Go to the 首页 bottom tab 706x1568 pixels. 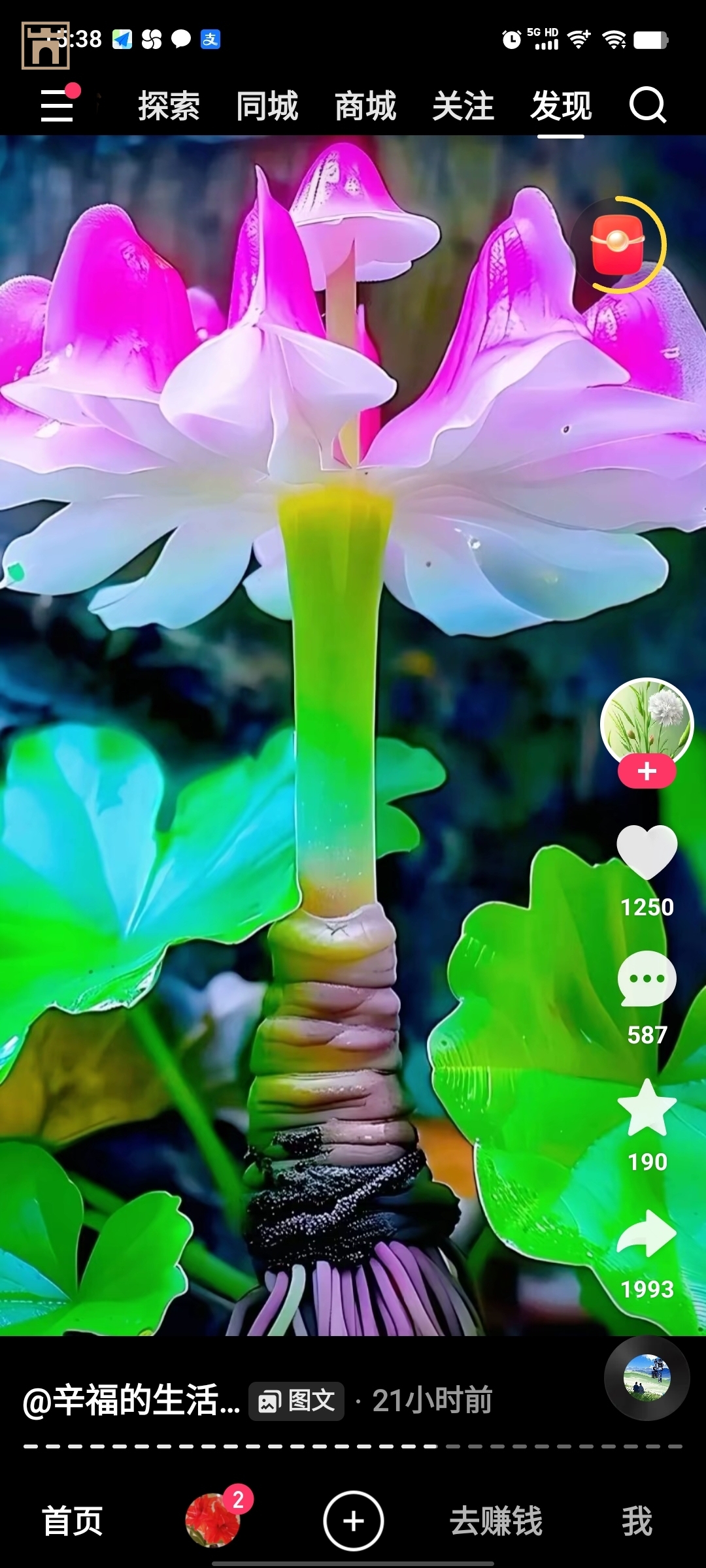pos(72,1521)
